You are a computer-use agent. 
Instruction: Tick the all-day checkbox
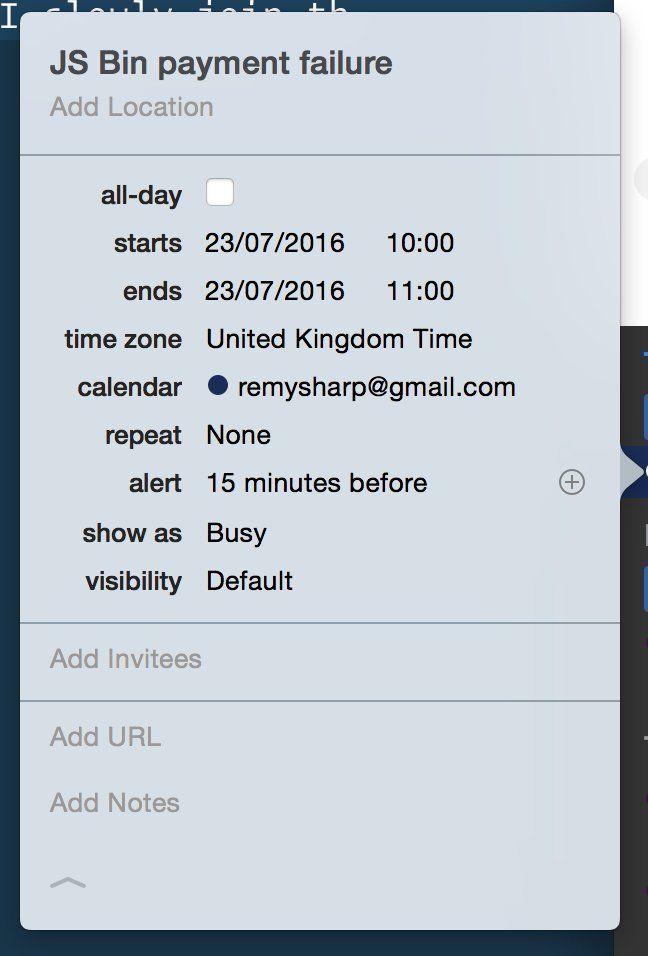pos(220,192)
